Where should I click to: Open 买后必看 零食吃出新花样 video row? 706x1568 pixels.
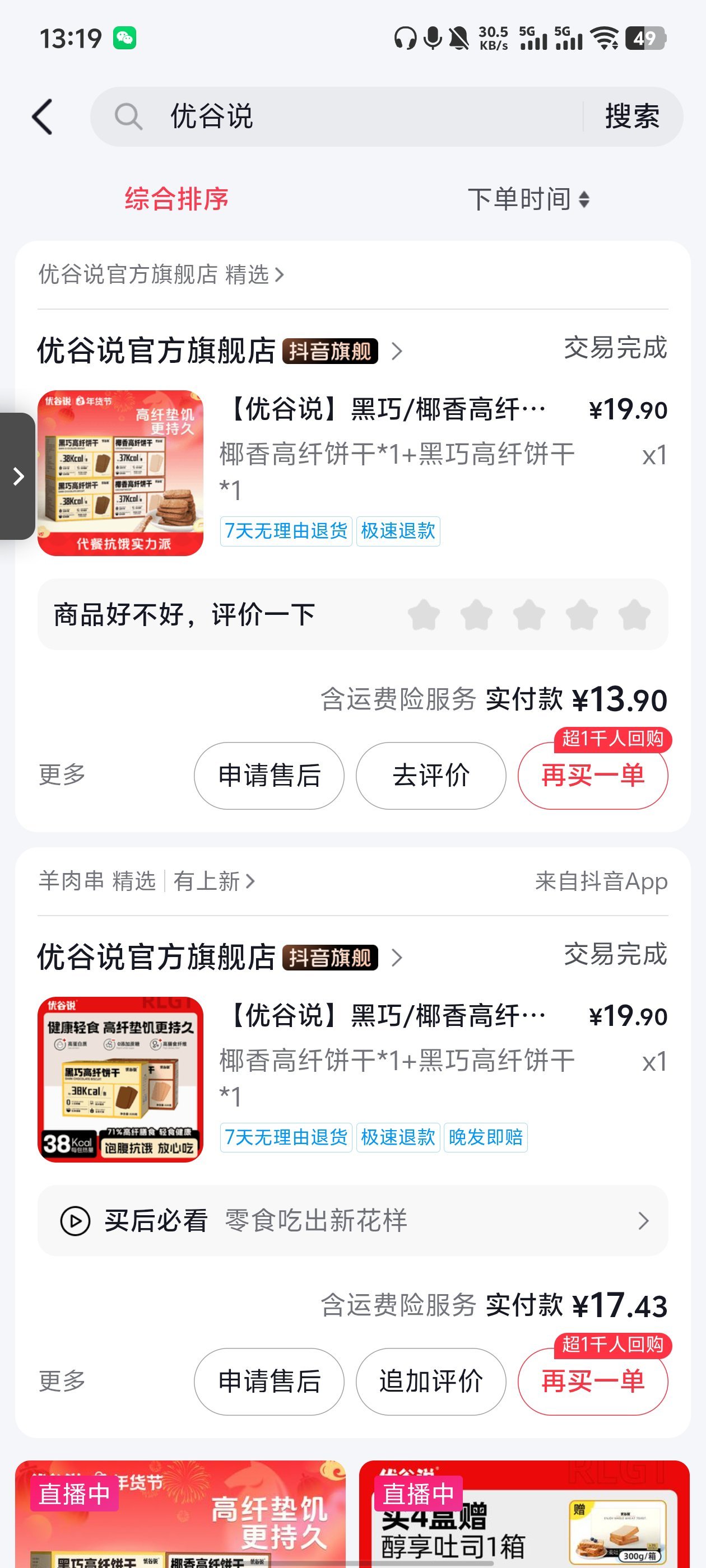pyautogui.click(x=352, y=1220)
